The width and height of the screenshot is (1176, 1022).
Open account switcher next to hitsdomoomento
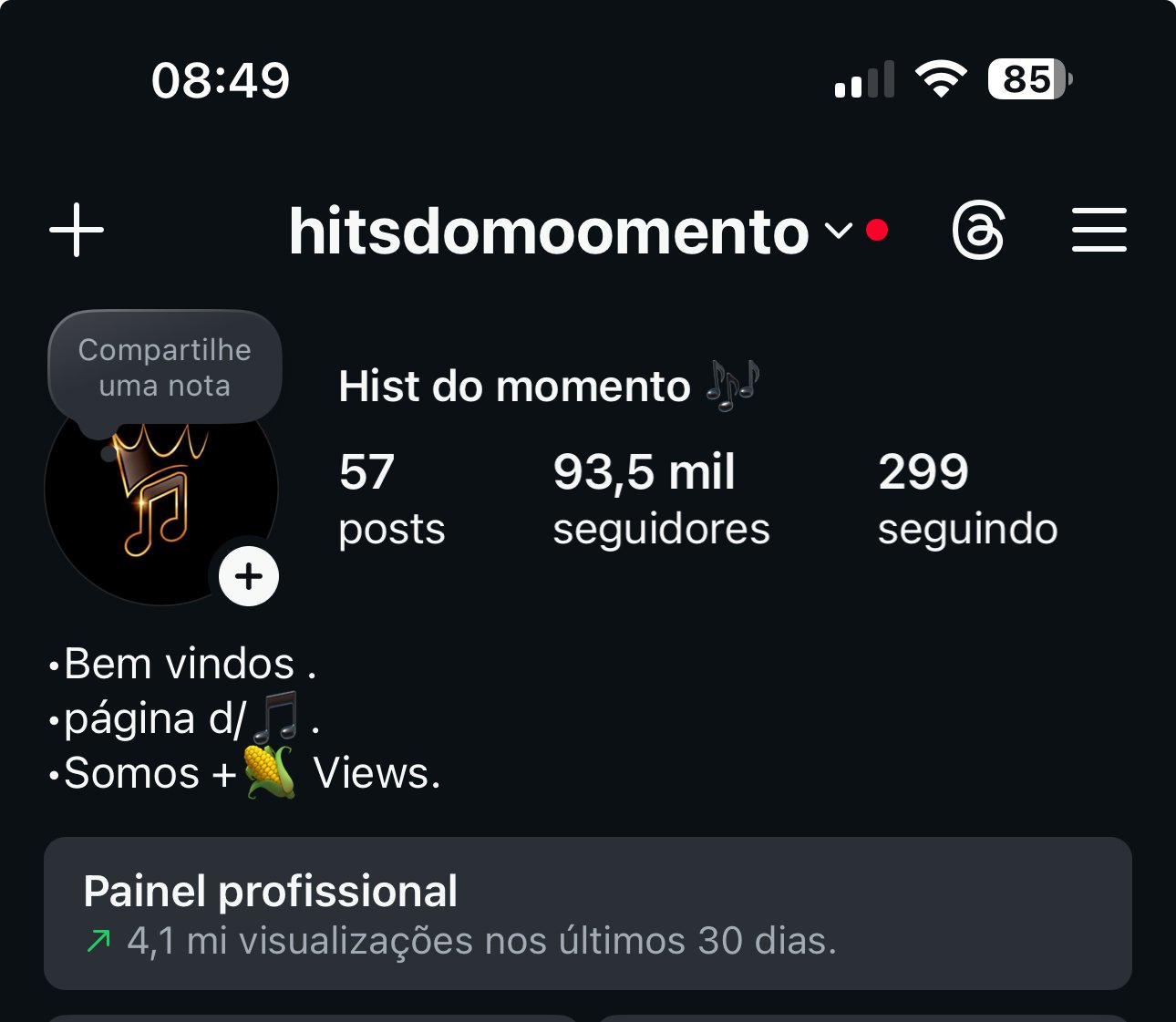839,231
